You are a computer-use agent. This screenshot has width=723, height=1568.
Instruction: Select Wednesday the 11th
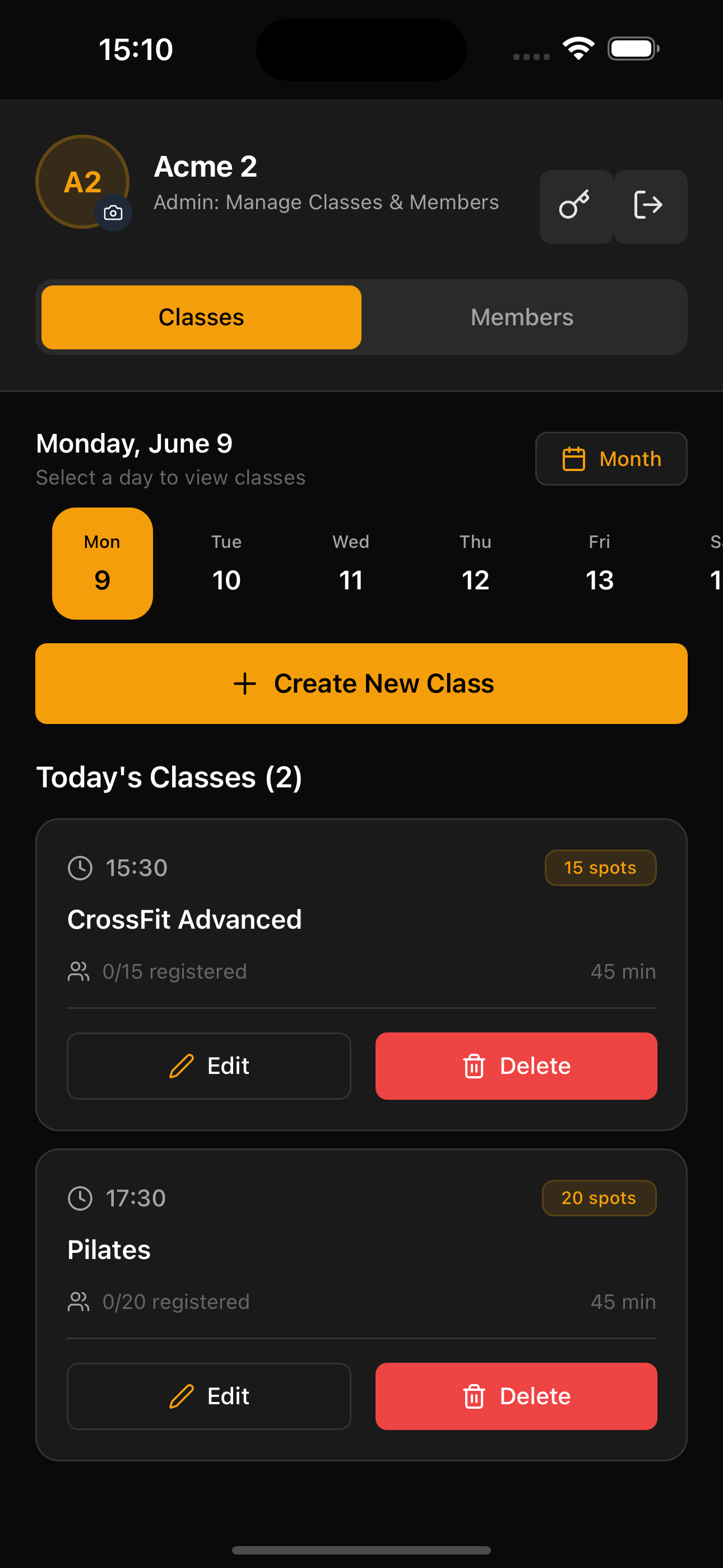(x=350, y=563)
